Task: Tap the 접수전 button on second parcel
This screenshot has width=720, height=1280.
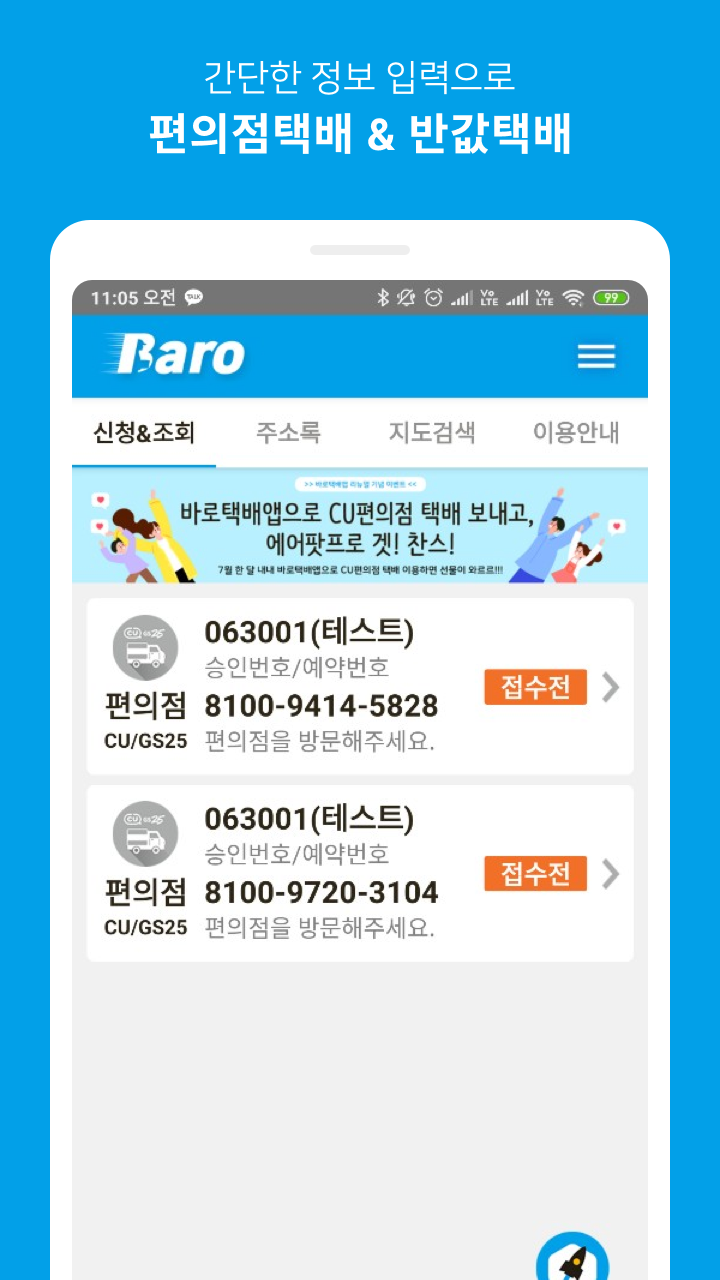Action: tap(534, 873)
